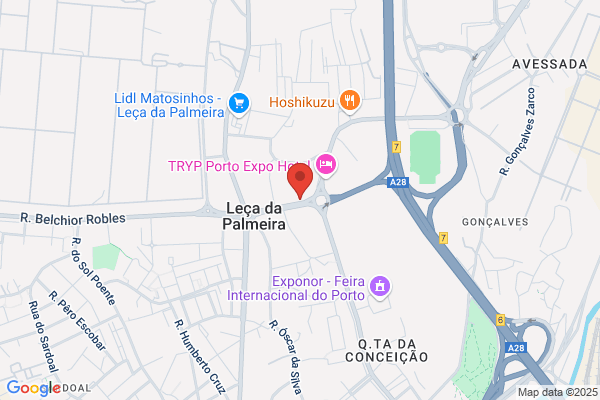Open the Lidl Matosinhos shopping marker
This screenshot has height=400, width=600.
point(239,104)
